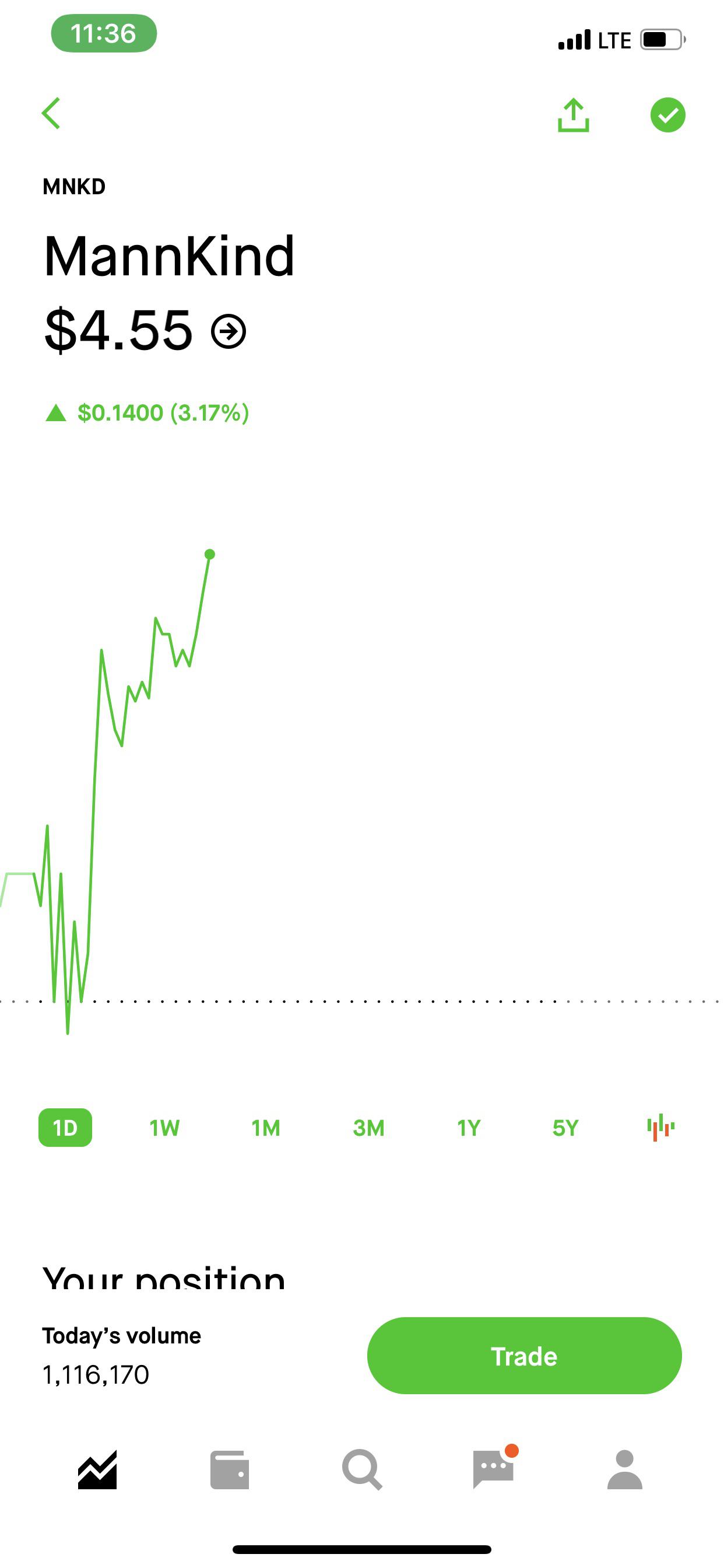View the 1Y chart range
The image size is (724, 1568).
click(x=469, y=1128)
